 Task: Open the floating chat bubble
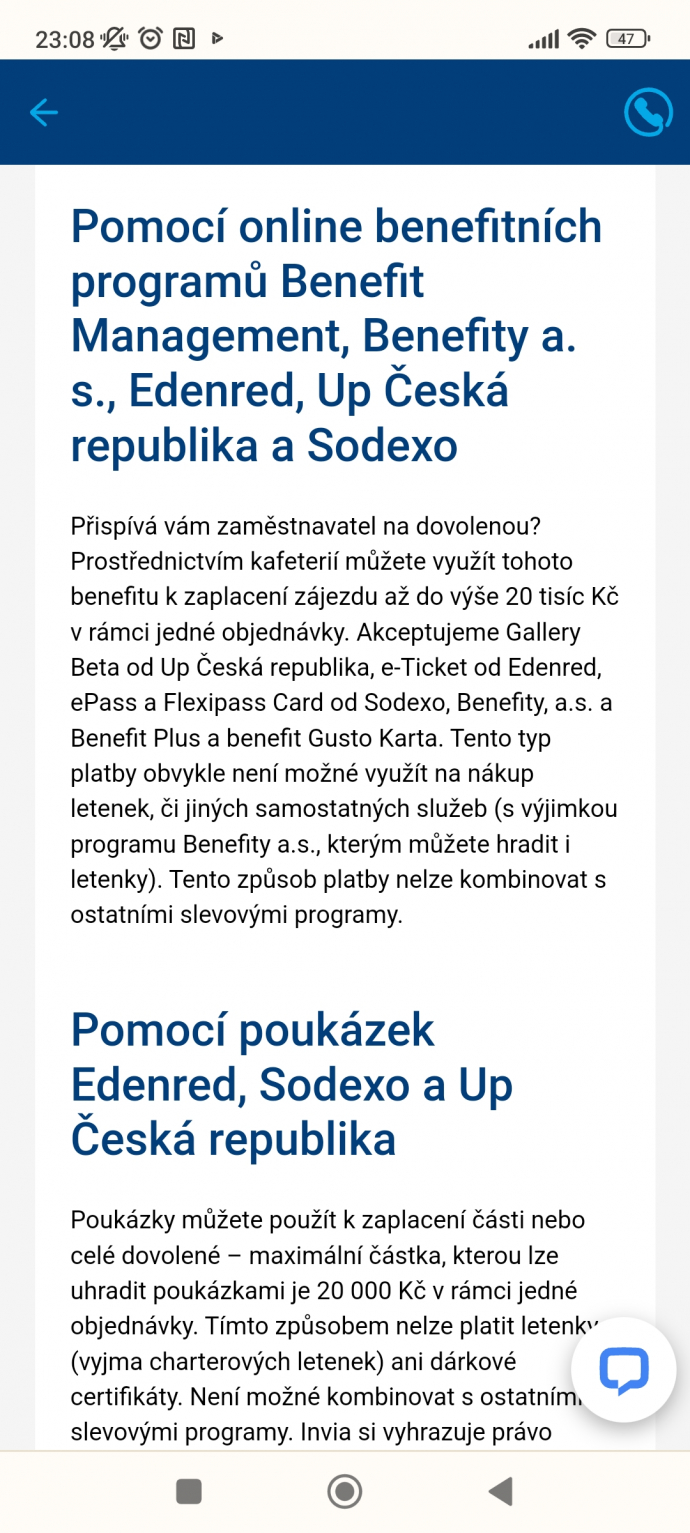[x=624, y=1370]
